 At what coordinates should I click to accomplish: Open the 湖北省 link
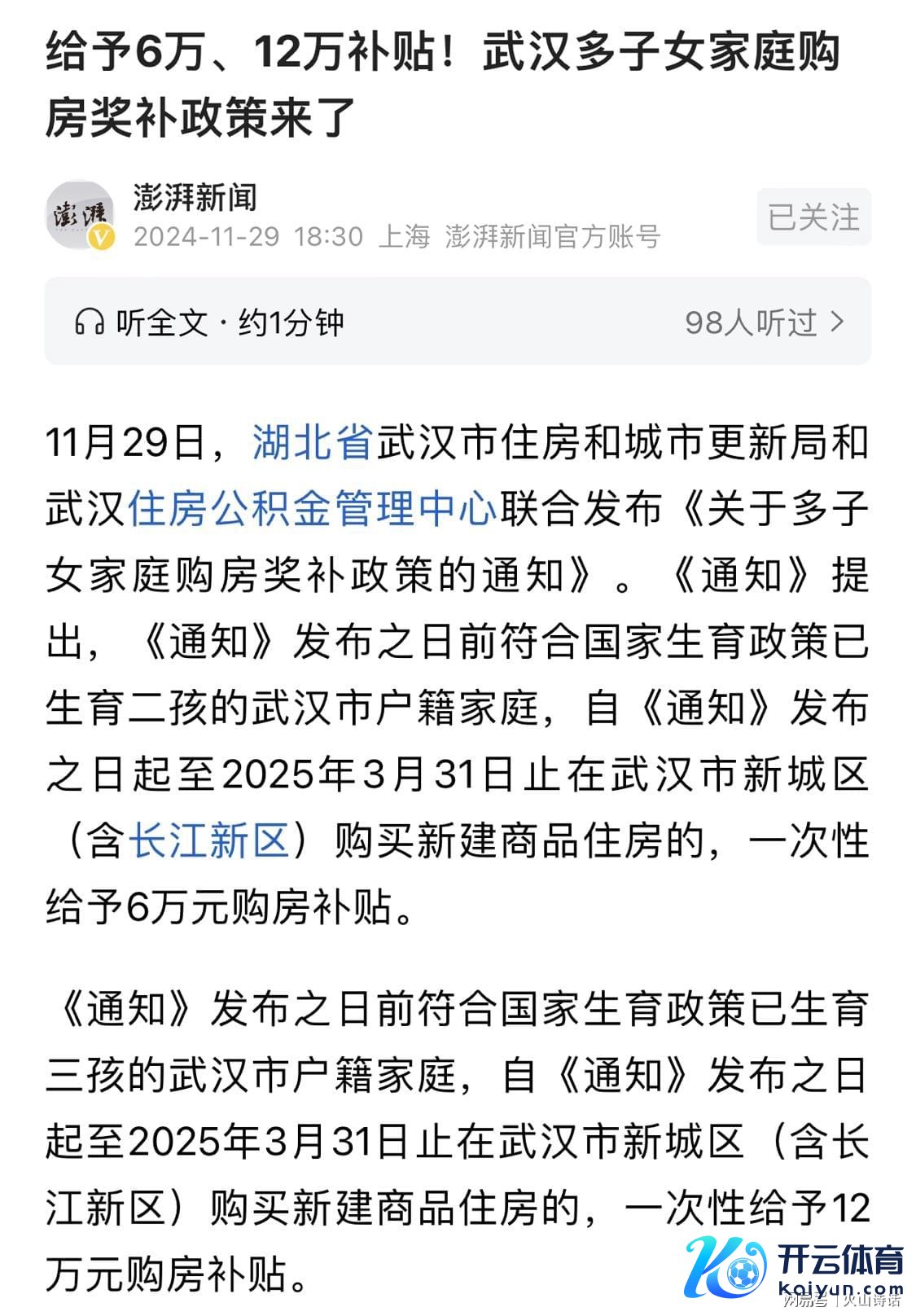pyautogui.click(x=312, y=443)
